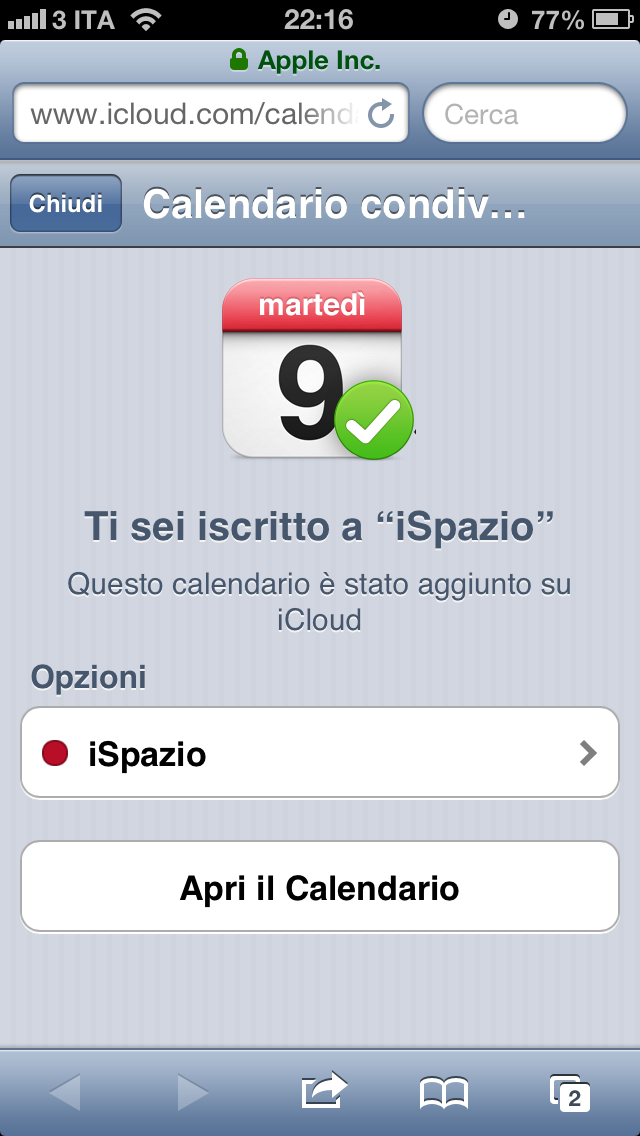
Task: Tap the Cerca search field
Action: pyautogui.click(x=525, y=115)
